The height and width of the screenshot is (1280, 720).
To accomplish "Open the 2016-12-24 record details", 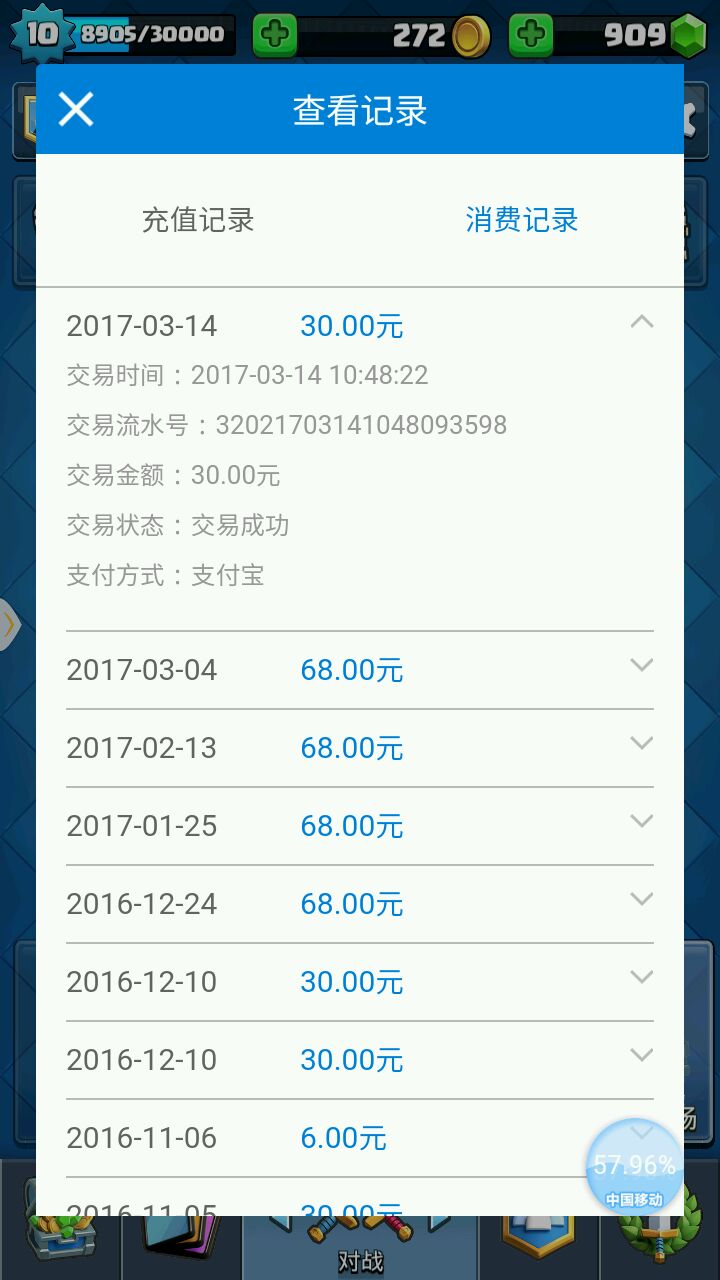I will [x=641, y=900].
